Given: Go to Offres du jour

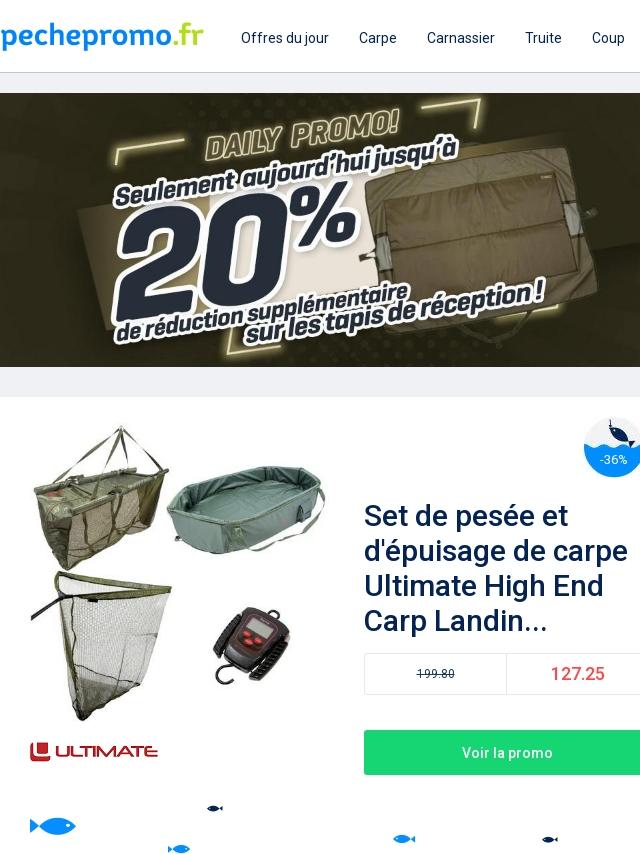Looking at the screenshot, I should [x=284, y=38].
